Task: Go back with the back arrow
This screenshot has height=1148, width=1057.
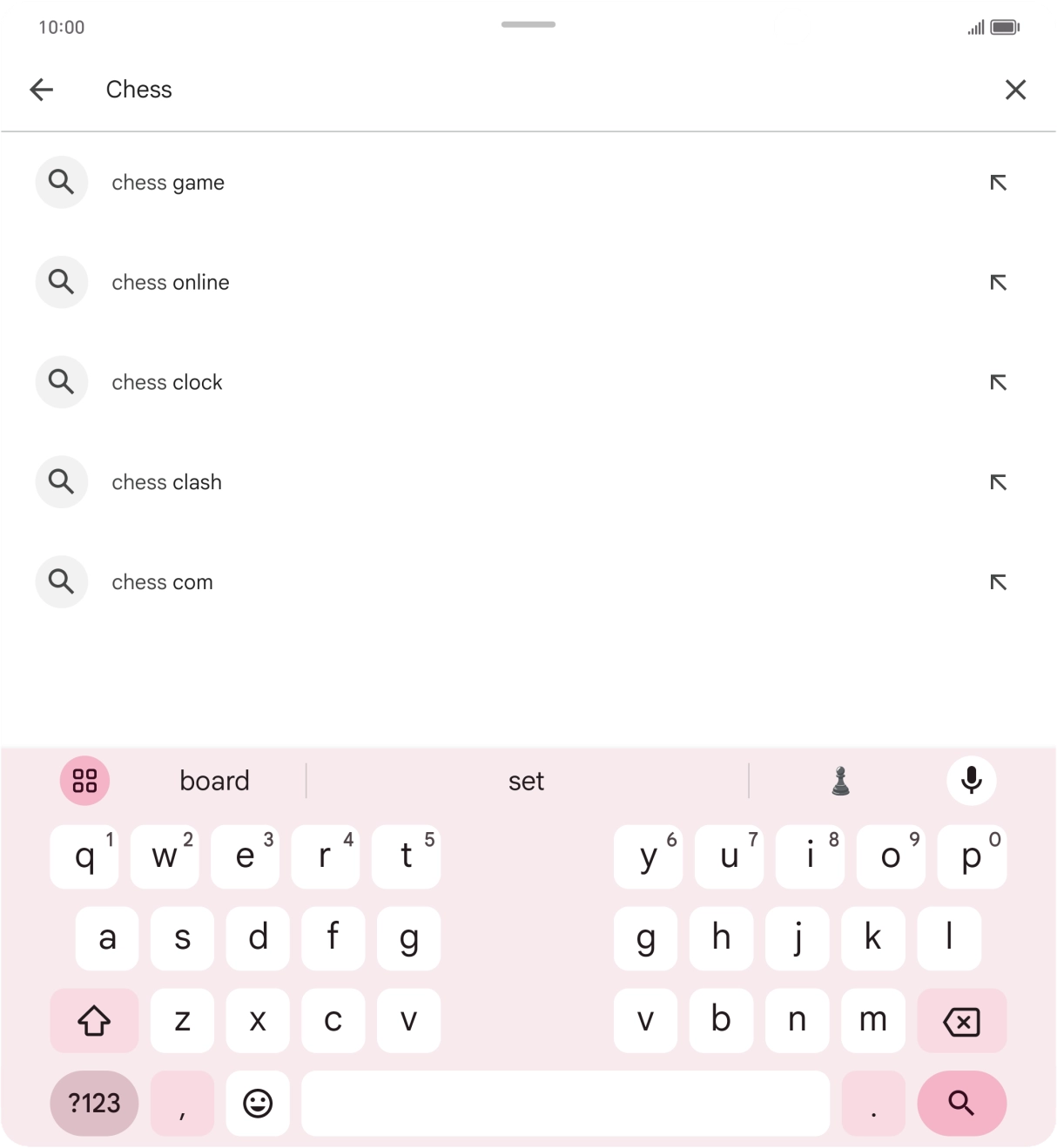Action: click(x=42, y=90)
